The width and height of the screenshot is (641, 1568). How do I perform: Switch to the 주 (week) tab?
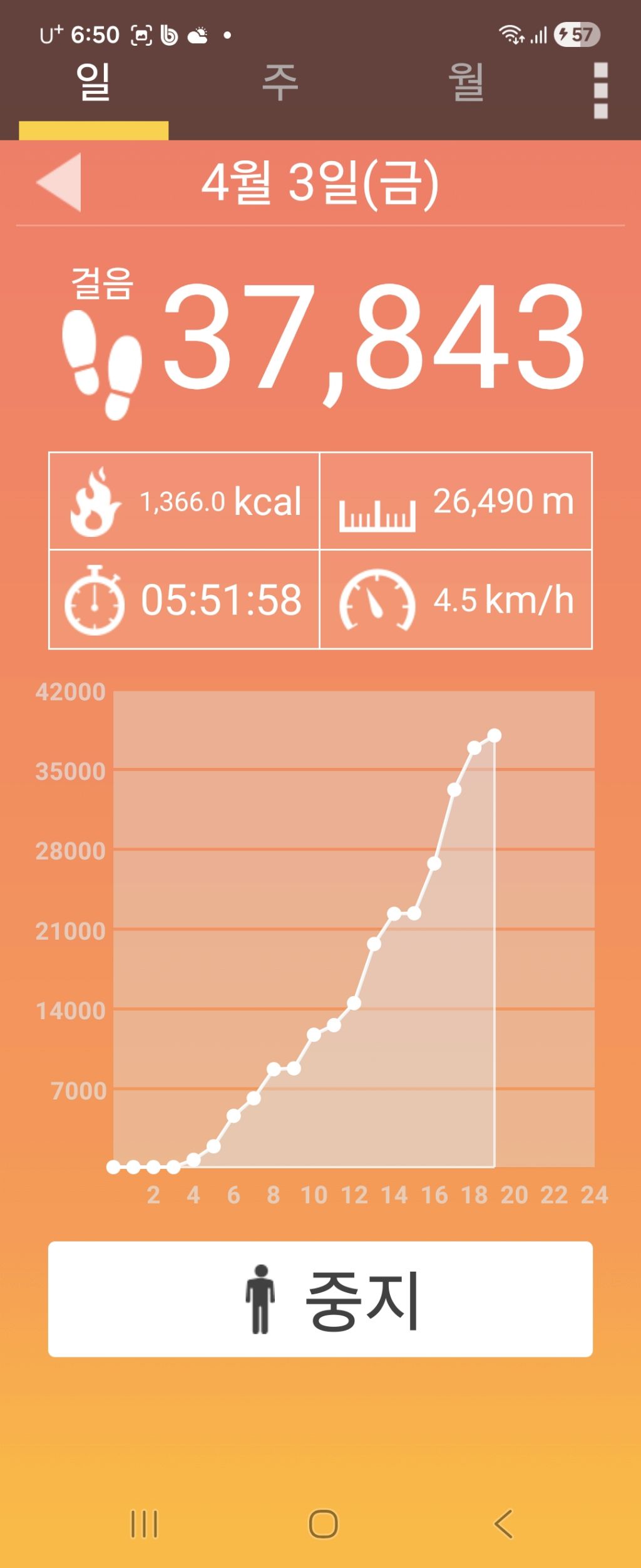[280, 83]
